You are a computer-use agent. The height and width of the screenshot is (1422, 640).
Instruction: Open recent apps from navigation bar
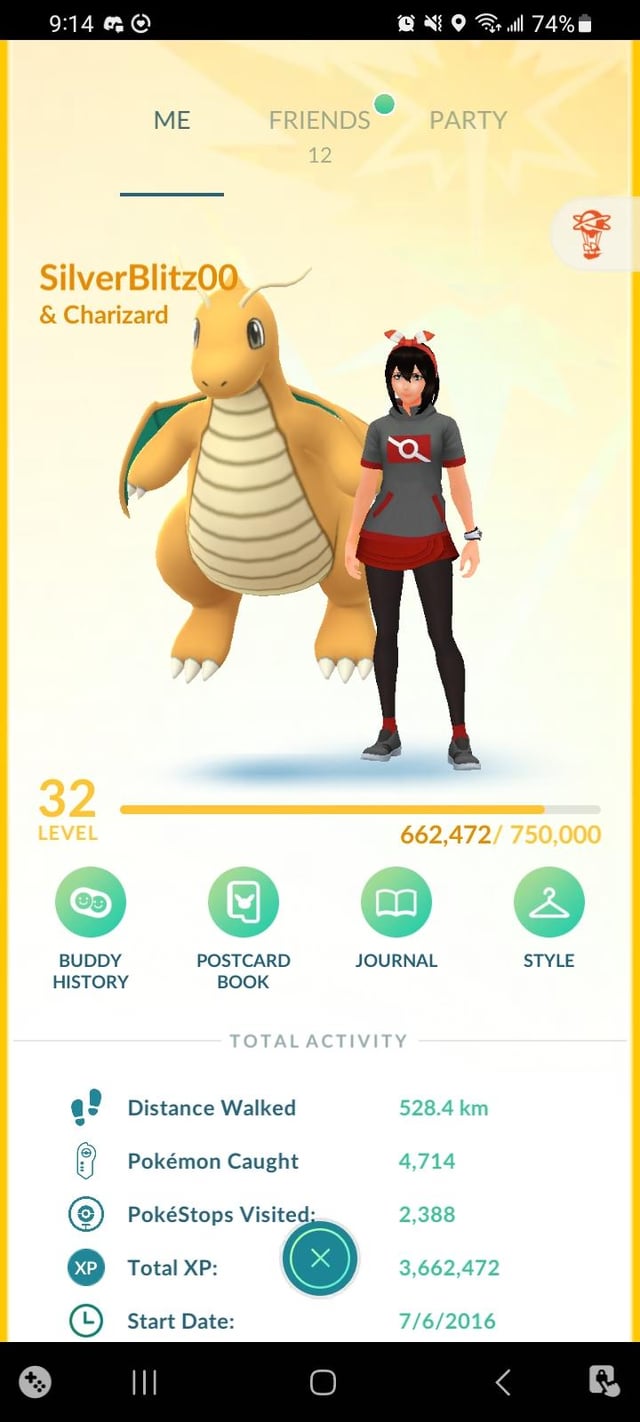145,1382
